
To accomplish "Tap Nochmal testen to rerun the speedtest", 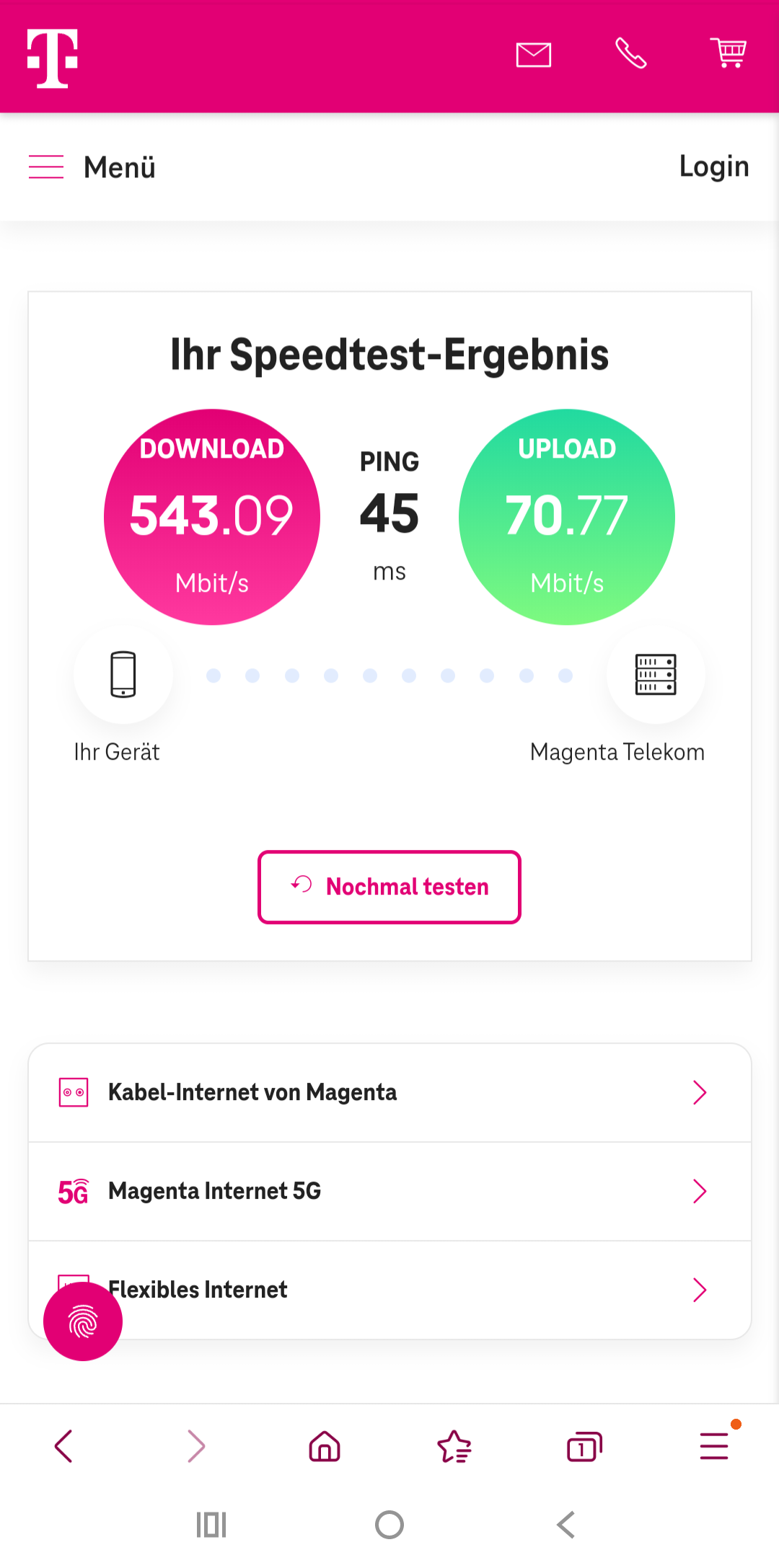I will pos(389,887).
